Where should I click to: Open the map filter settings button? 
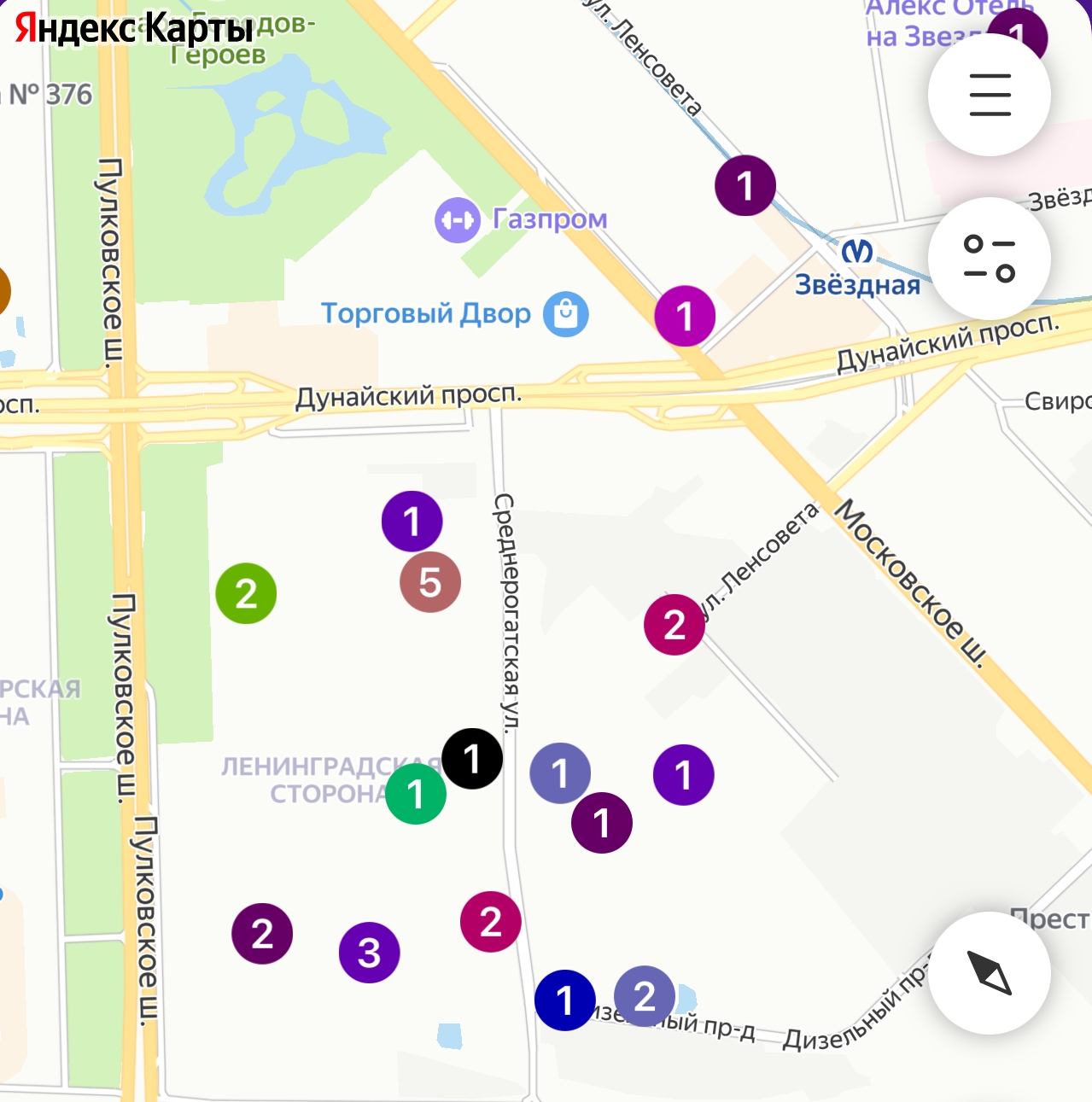pos(990,259)
